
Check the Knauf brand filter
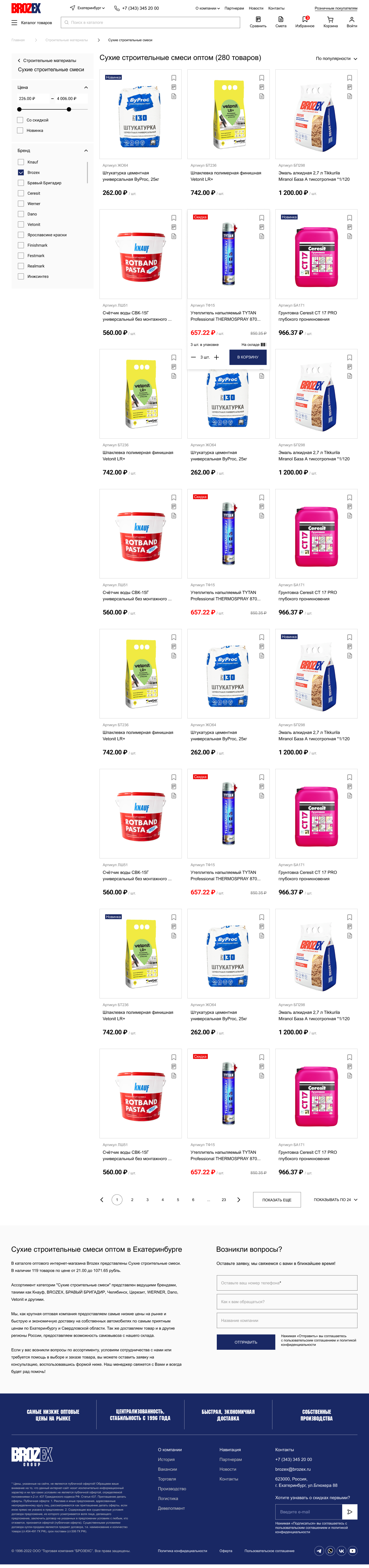click(x=21, y=162)
